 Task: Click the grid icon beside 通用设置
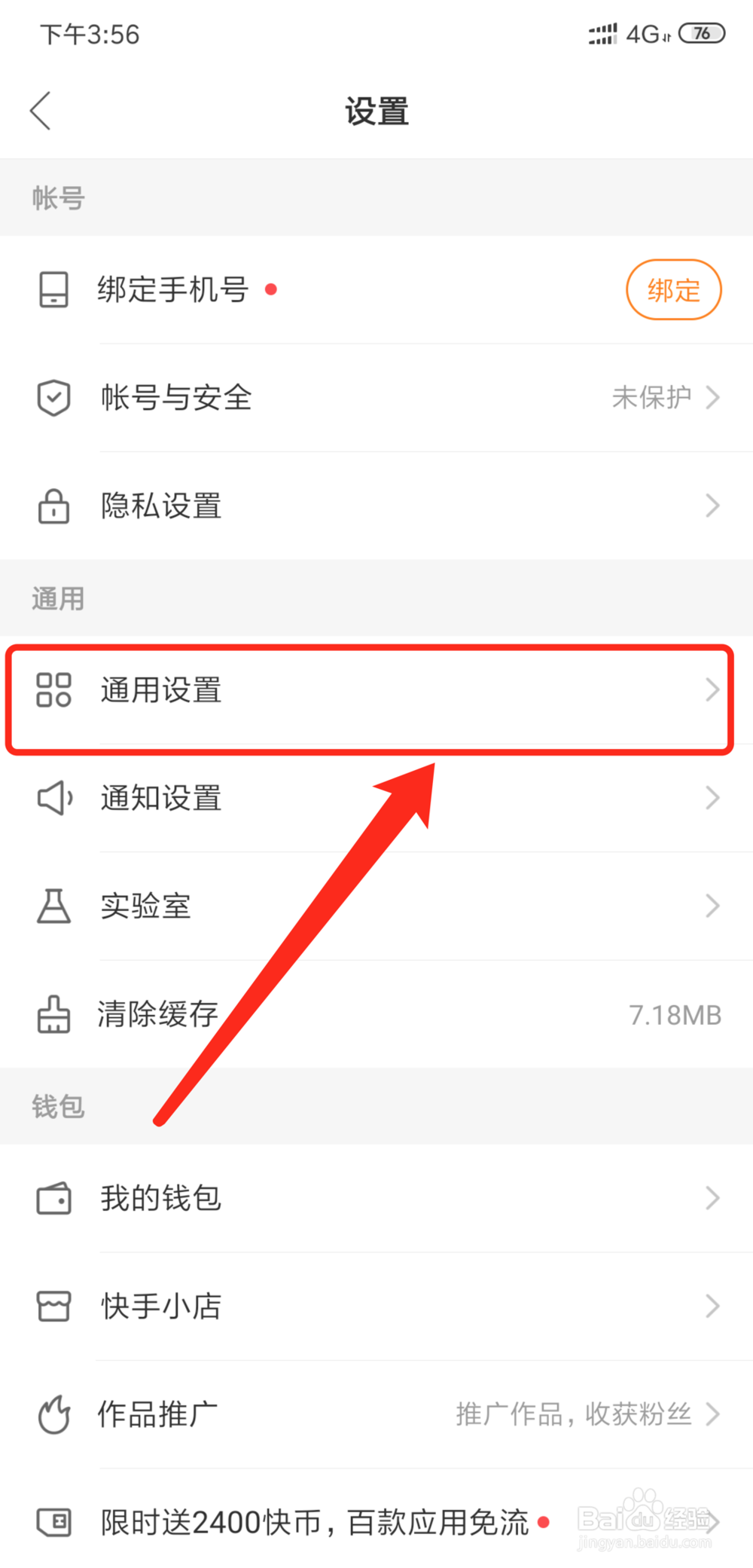(52, 690)
